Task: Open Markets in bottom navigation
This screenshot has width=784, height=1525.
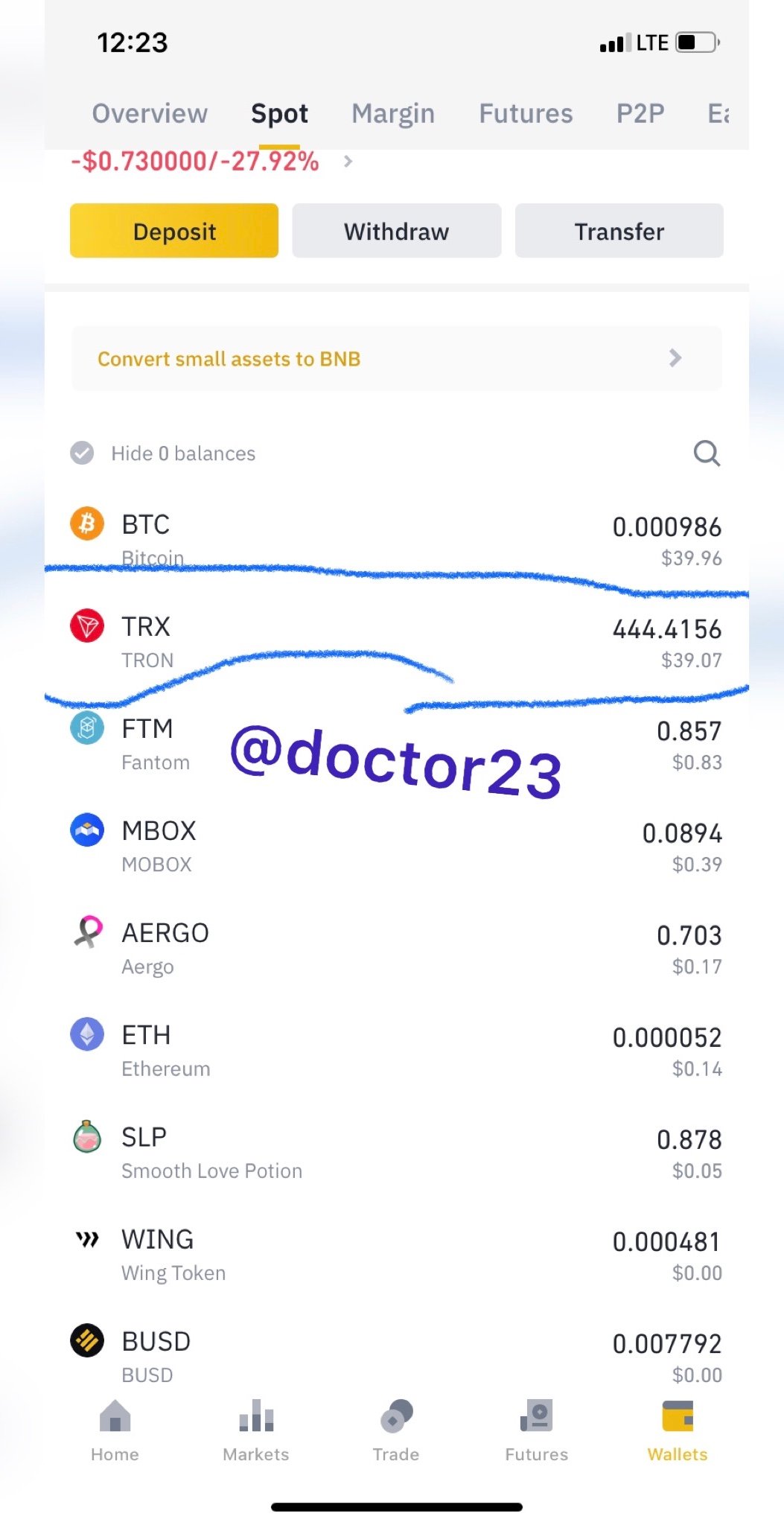Action: pyautogui.click(x=255, y=1431)
